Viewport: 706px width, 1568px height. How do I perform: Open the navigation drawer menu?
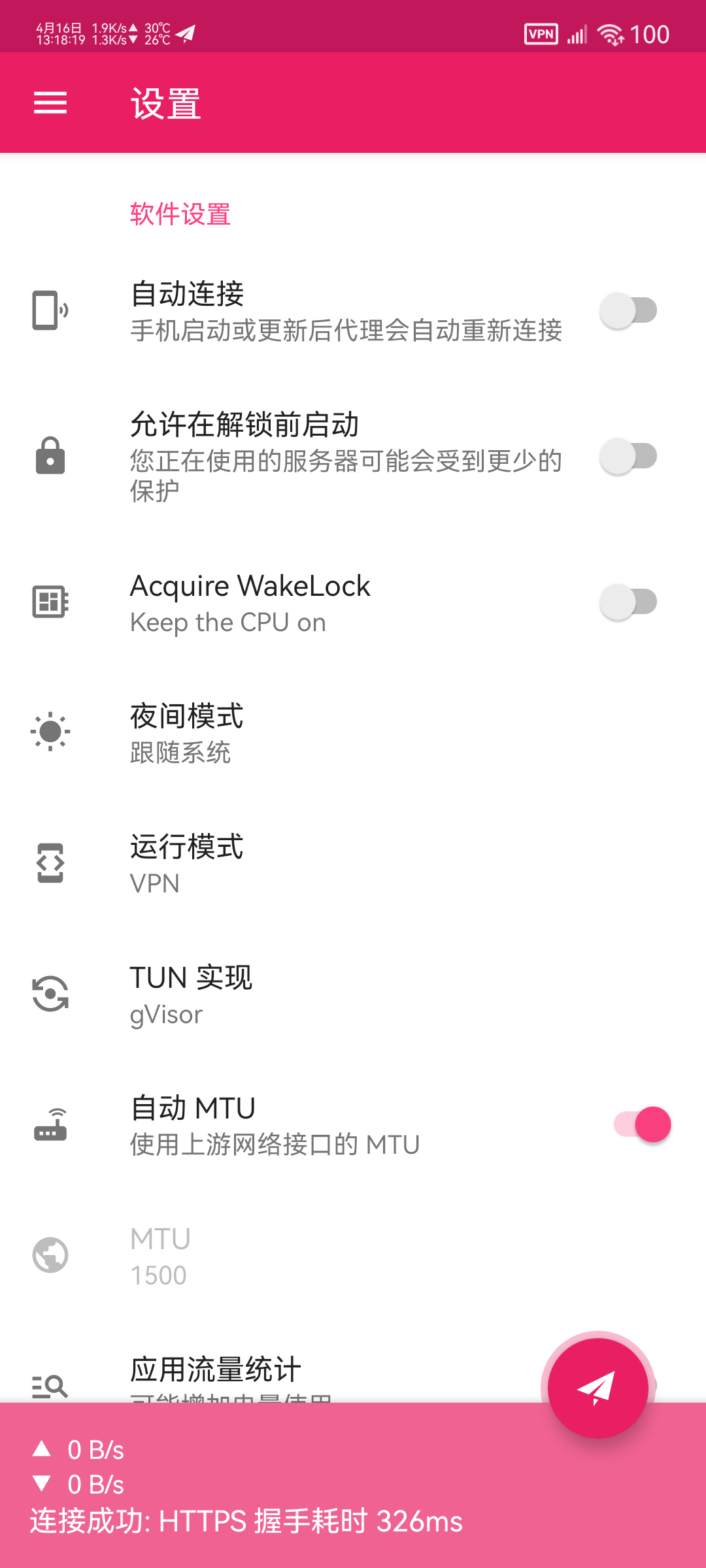pyautogui.click(x=50, y=103)
